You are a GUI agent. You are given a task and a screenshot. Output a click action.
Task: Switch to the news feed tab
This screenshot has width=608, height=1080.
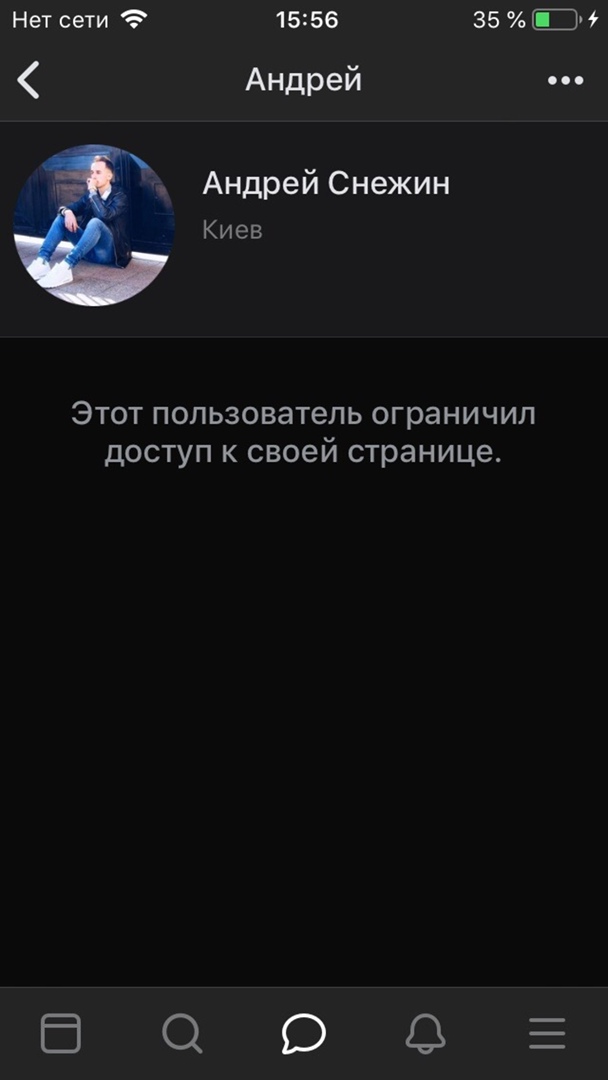pyautogui.click(x=61, y=1033)
